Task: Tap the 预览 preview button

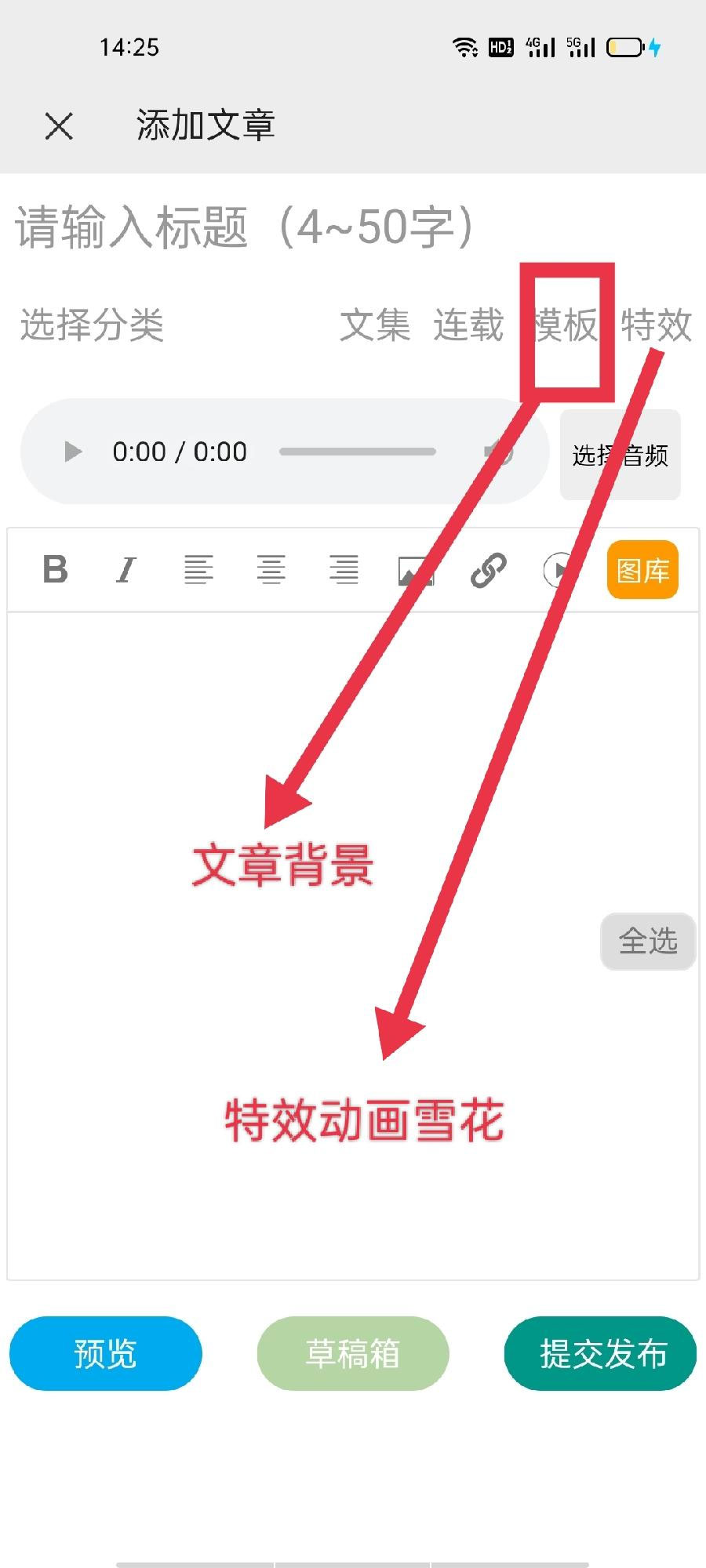Action: pos(105,1353)
